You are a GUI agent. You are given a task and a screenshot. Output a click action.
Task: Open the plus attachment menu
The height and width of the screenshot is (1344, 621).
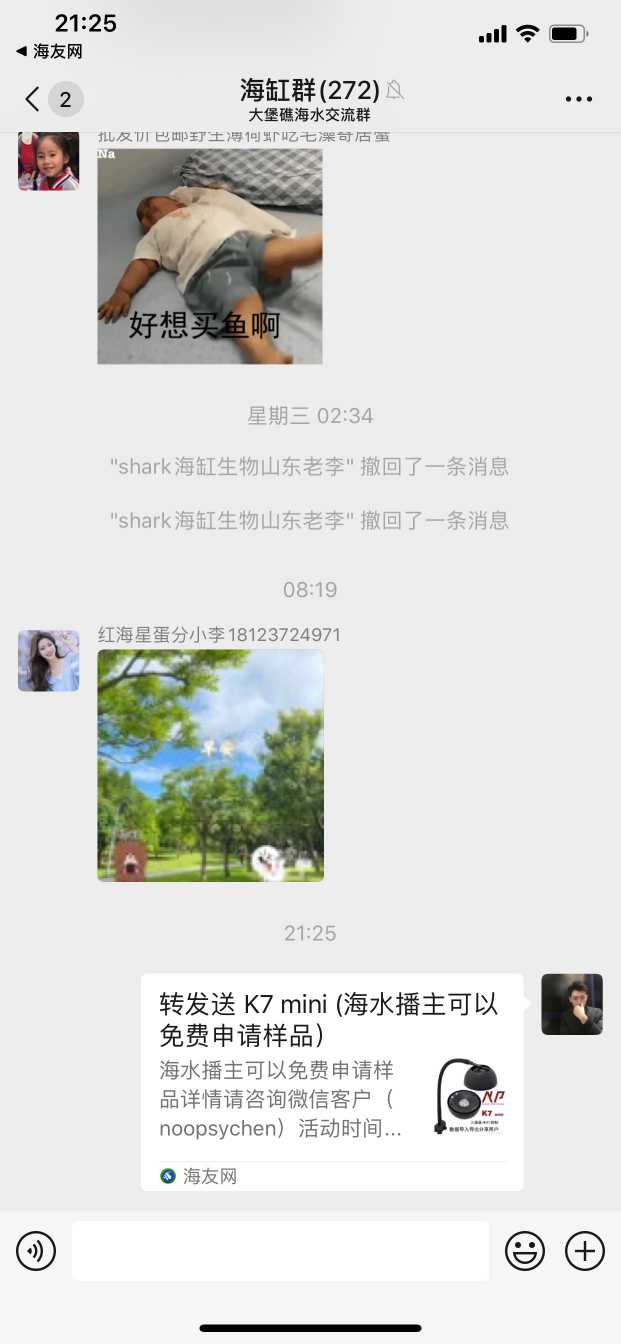click(x=585, y=1251)
